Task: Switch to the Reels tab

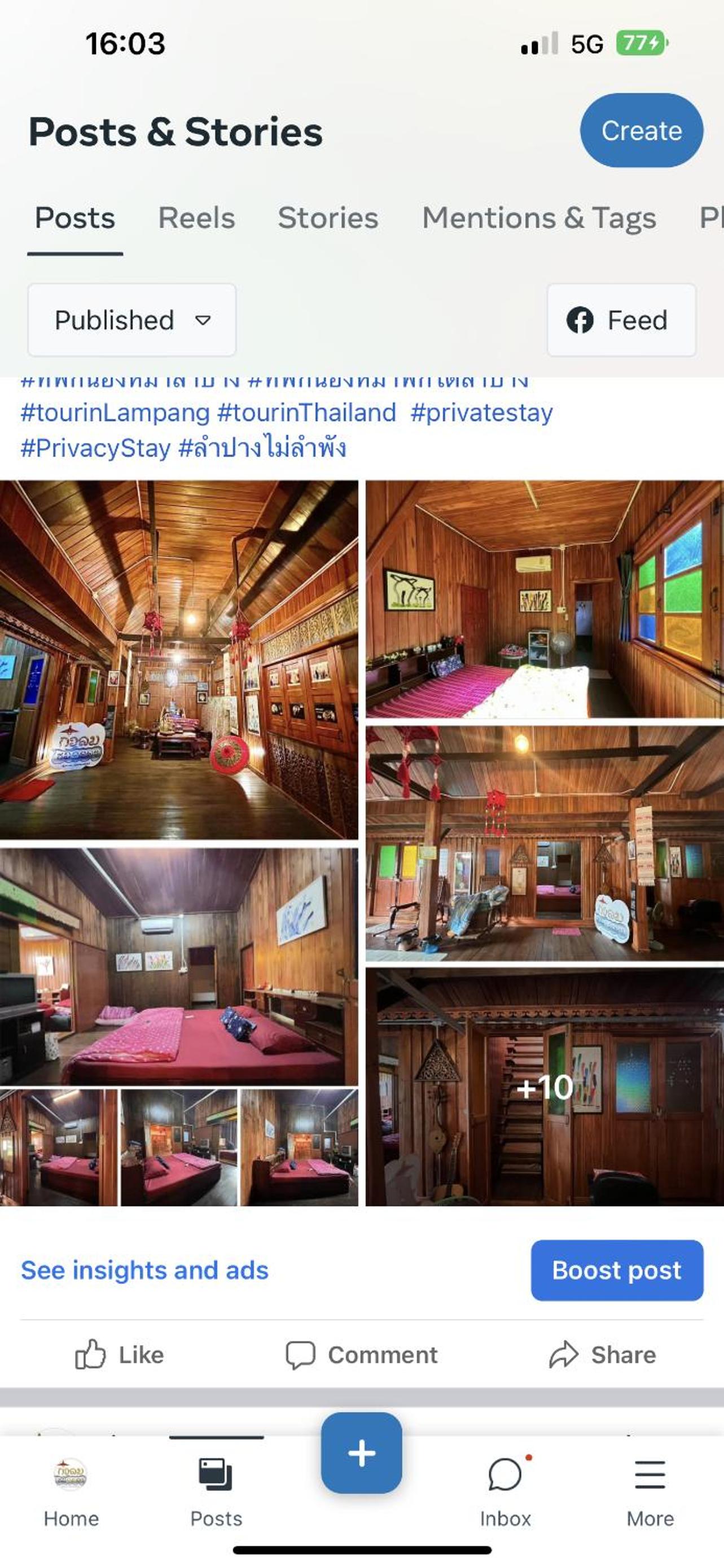Action: (196, 218)
